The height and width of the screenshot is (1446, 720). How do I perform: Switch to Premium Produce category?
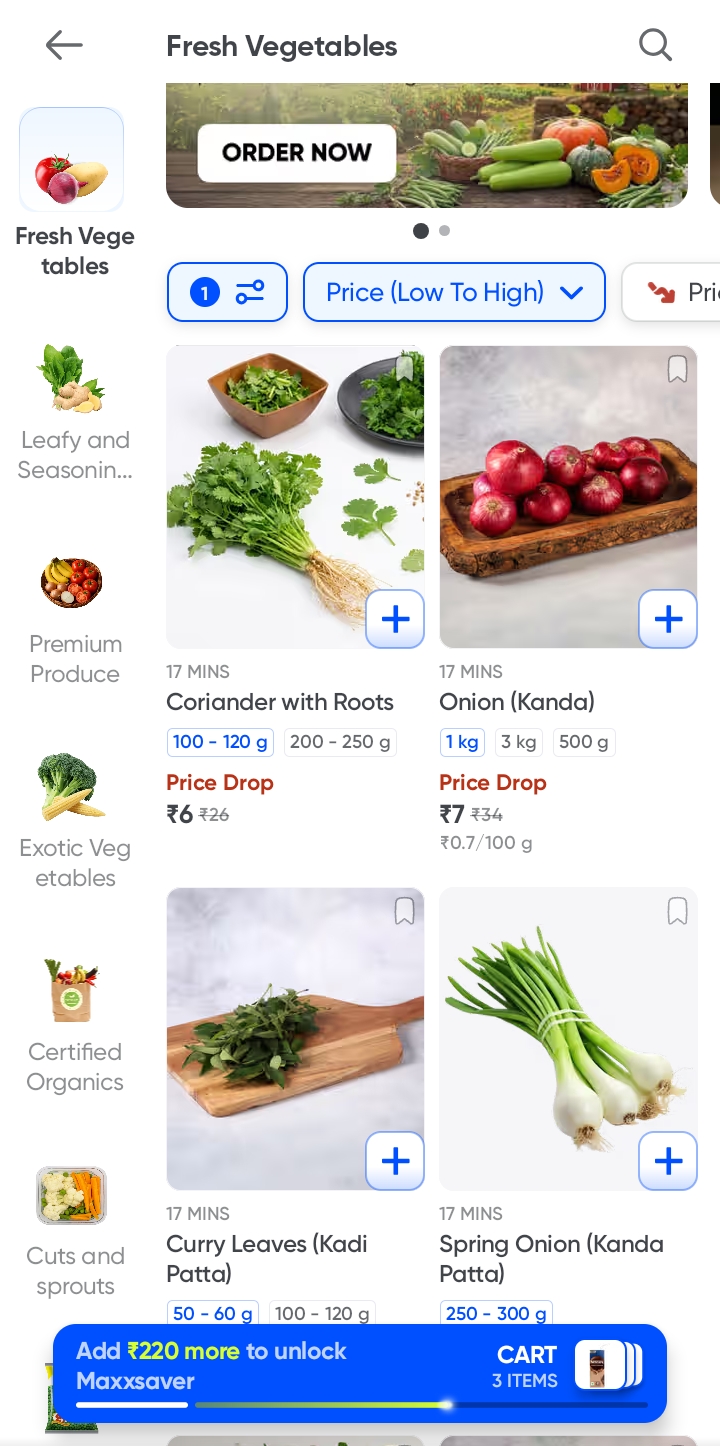(x=75, y=615)
